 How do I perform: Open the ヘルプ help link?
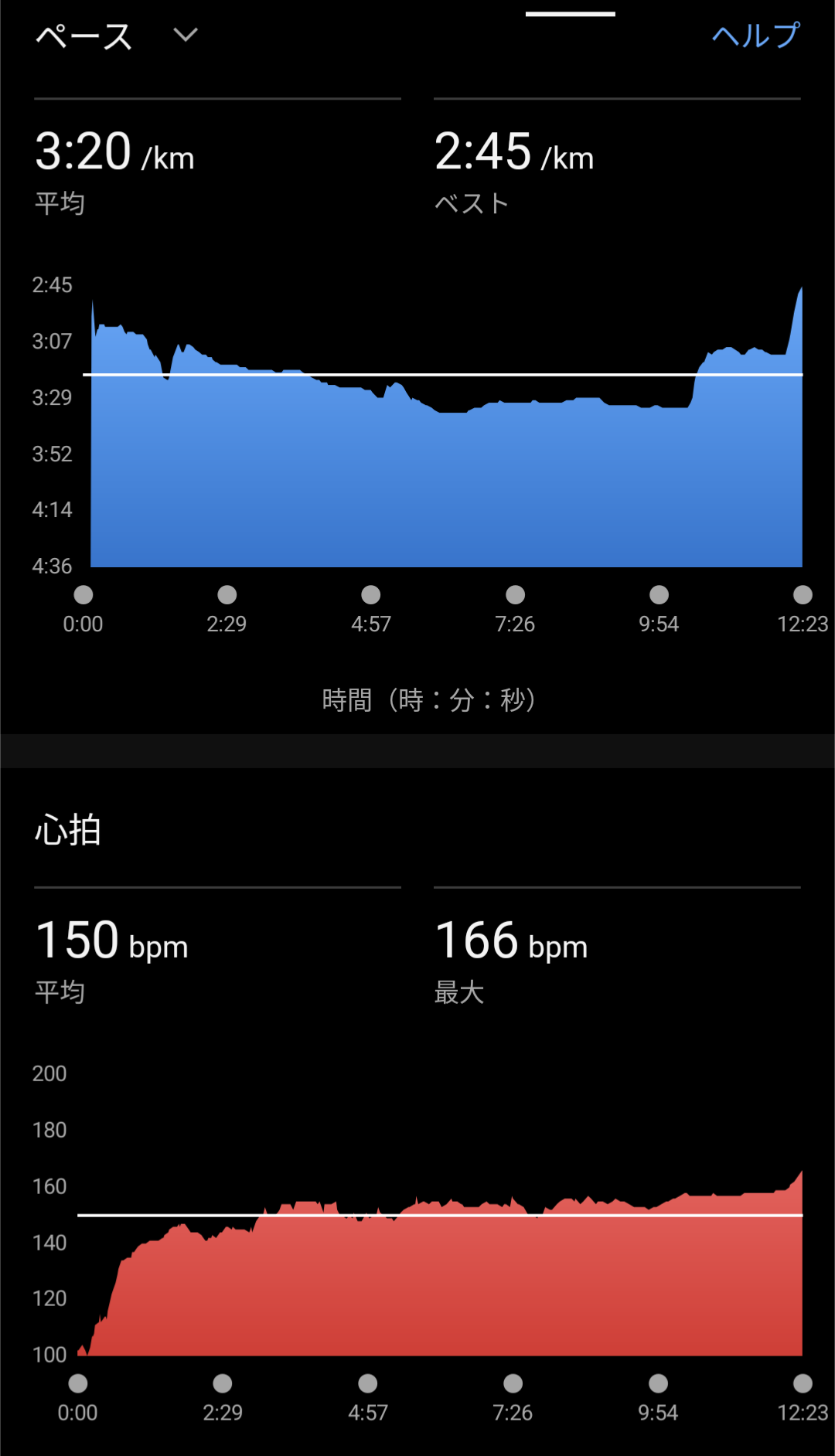coord(755,36)
